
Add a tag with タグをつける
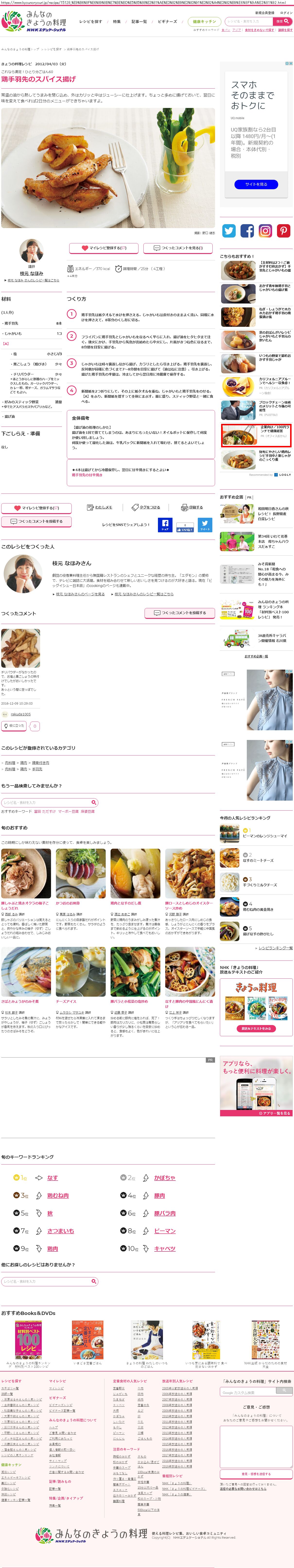(146, 507)
